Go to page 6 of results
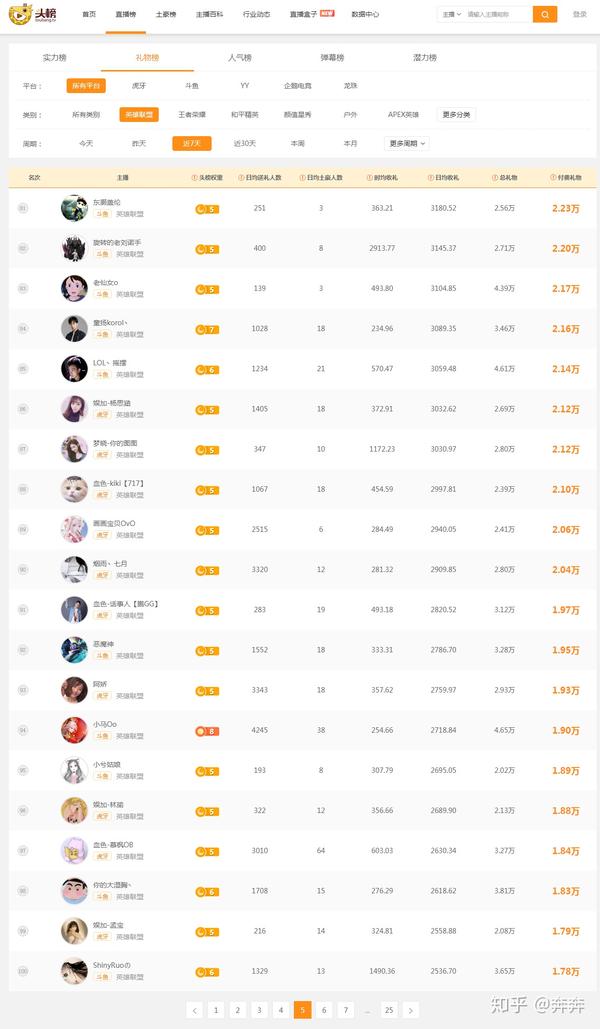This screenshot has height=1029, width=600. pyautogui.click(x=324, y=1010)
